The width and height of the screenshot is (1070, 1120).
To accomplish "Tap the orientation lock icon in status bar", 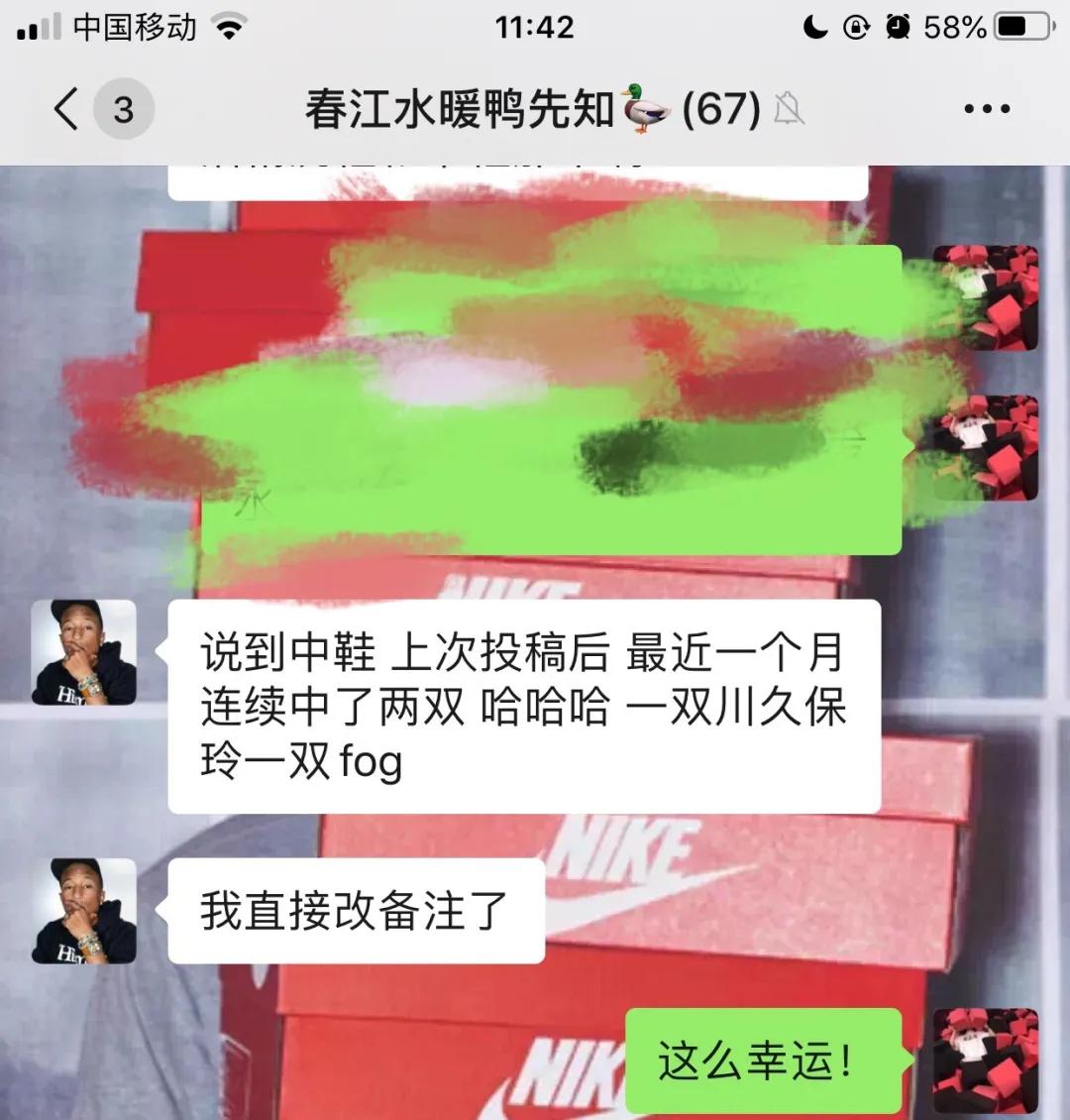I will [859, 28].
